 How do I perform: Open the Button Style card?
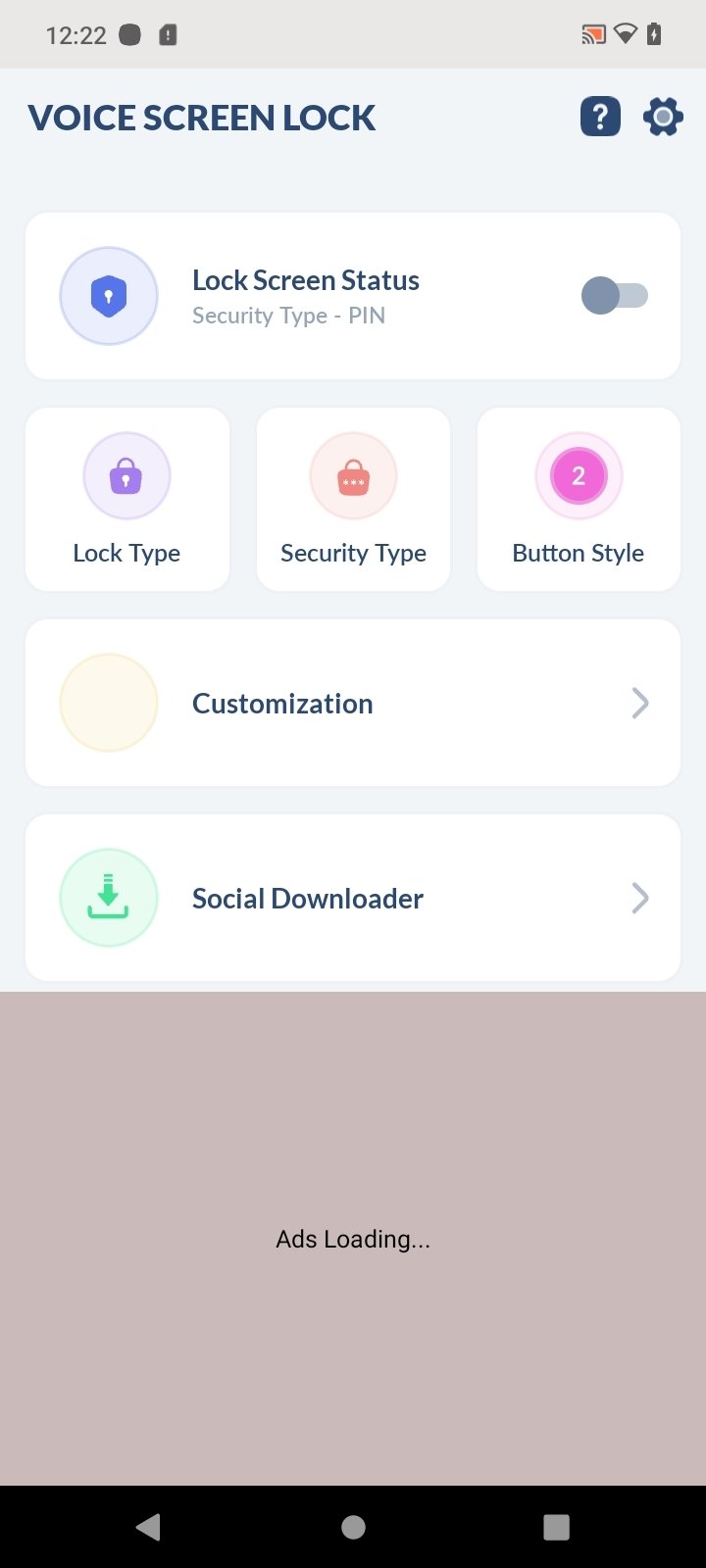pyautogui.click(x=579, y=500)
